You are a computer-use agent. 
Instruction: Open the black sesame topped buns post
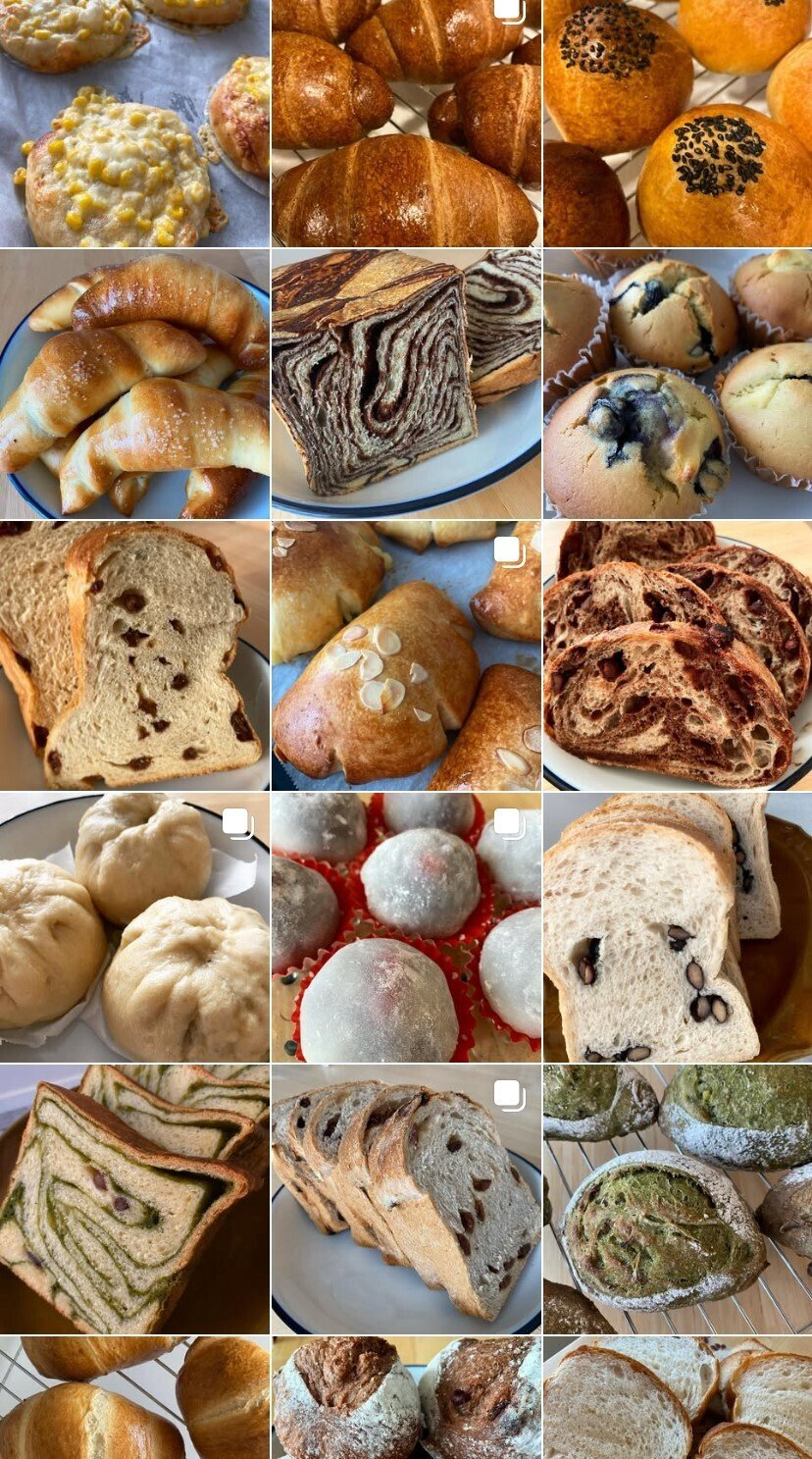pyautogui.click(x=677, y=123)
